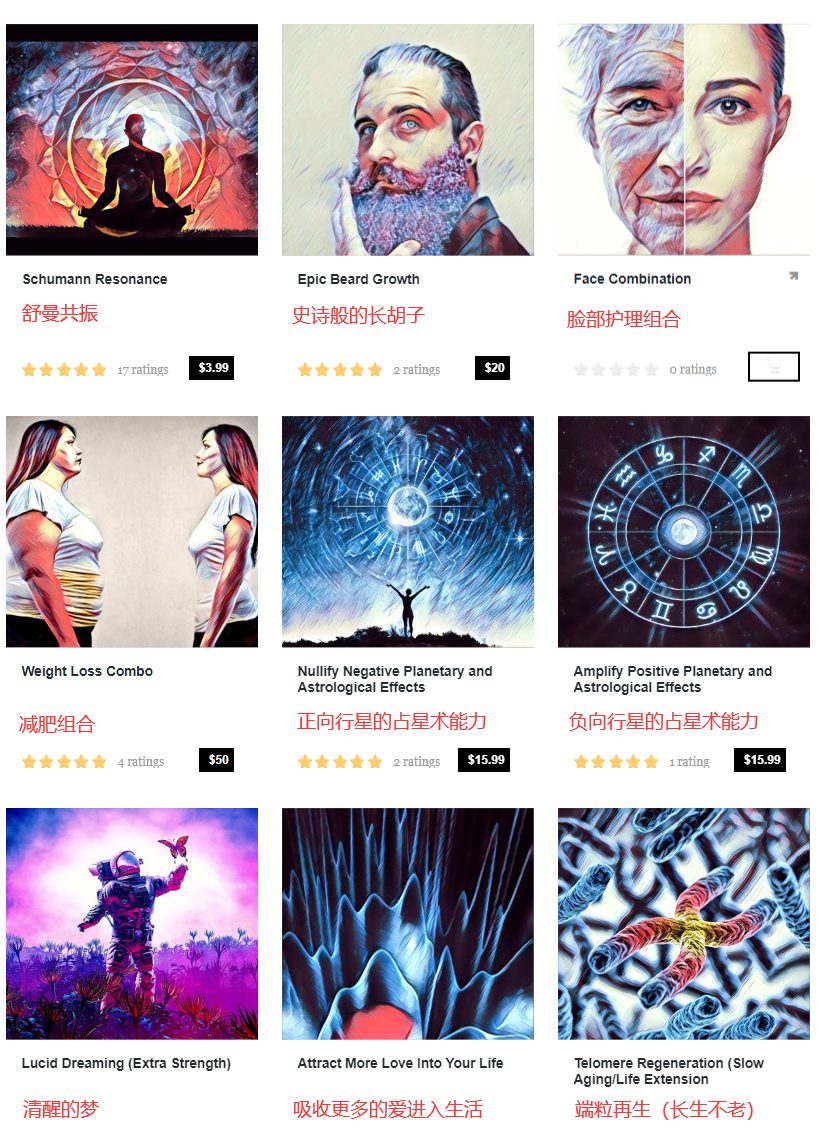The height and width of the screenshot is (1128, 818).
Task: Open the Weight Loss Combo product
Action: (x=131, y=531)
